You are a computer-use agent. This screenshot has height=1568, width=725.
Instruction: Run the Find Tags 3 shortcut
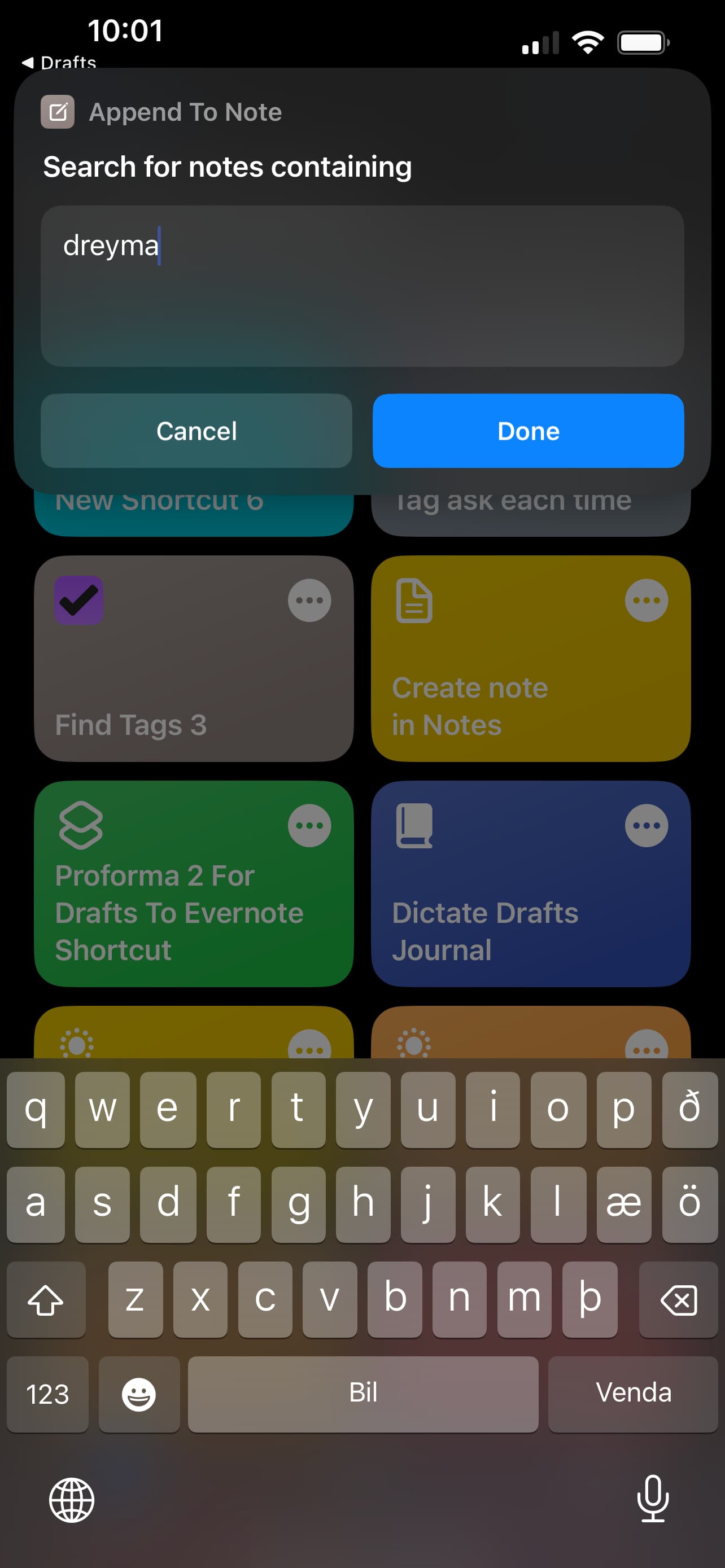[x=194, y=658]
